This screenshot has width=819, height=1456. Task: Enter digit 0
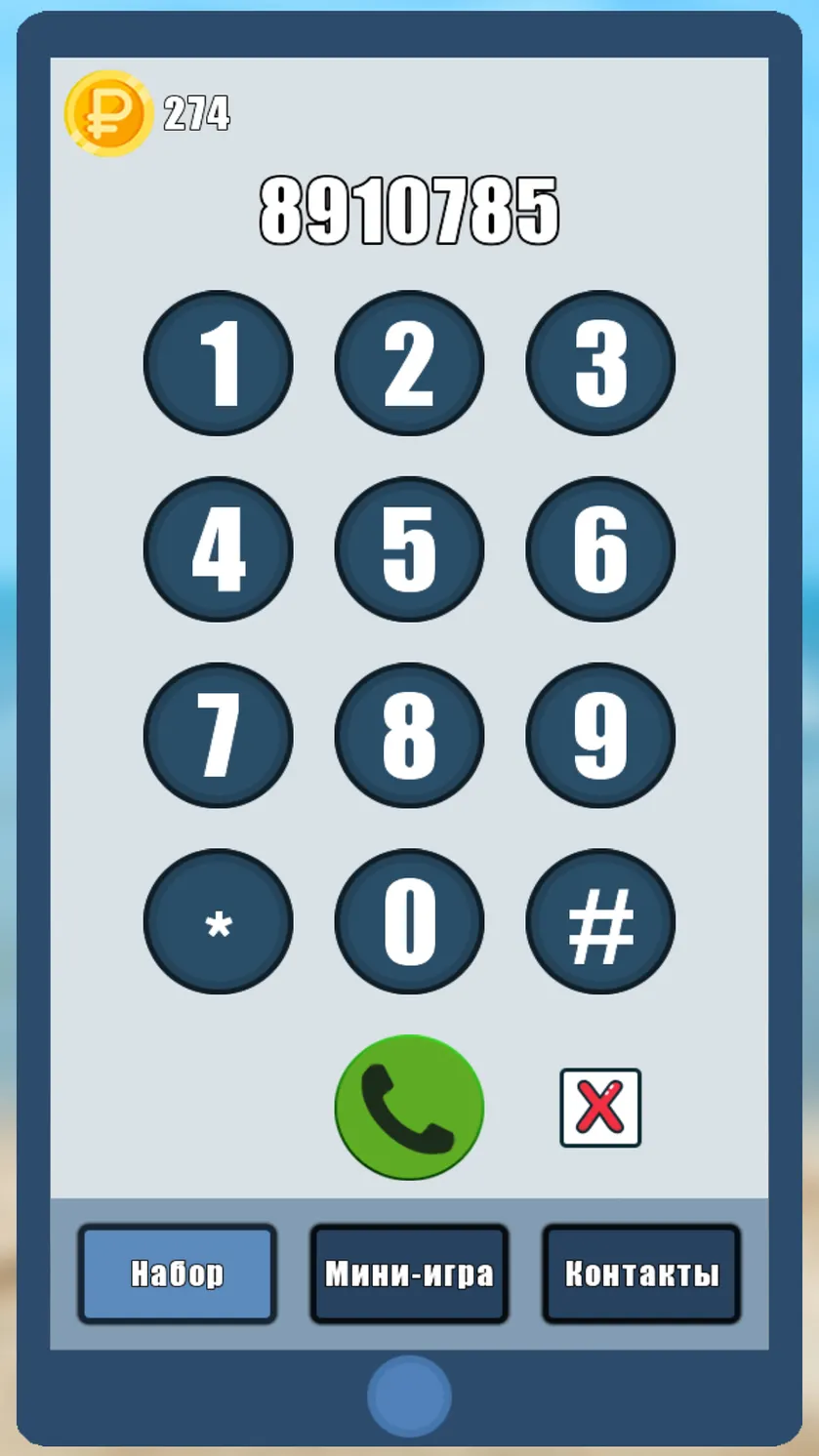[409, 921]
